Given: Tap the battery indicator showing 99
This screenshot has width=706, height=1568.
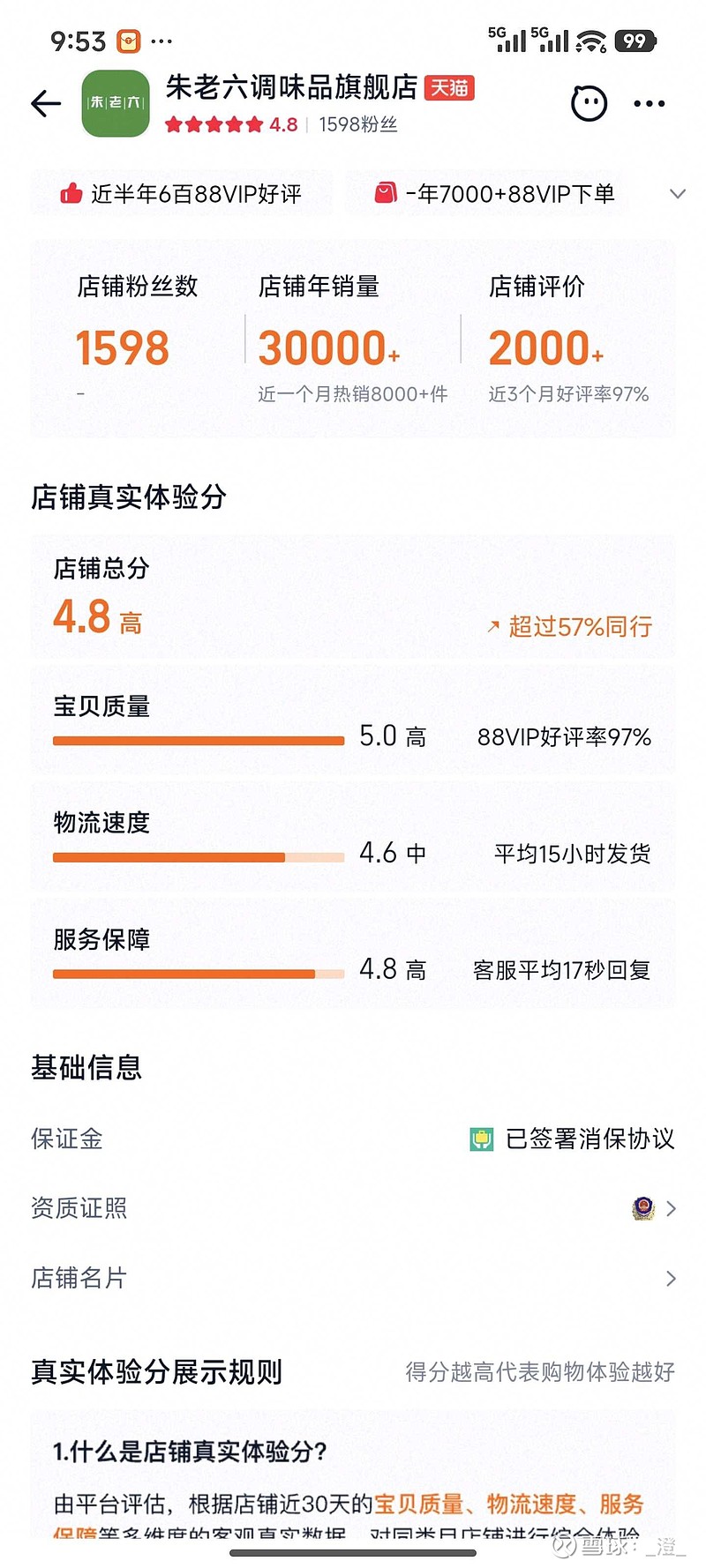Looking at the screenshot, I should click(634, 40).
